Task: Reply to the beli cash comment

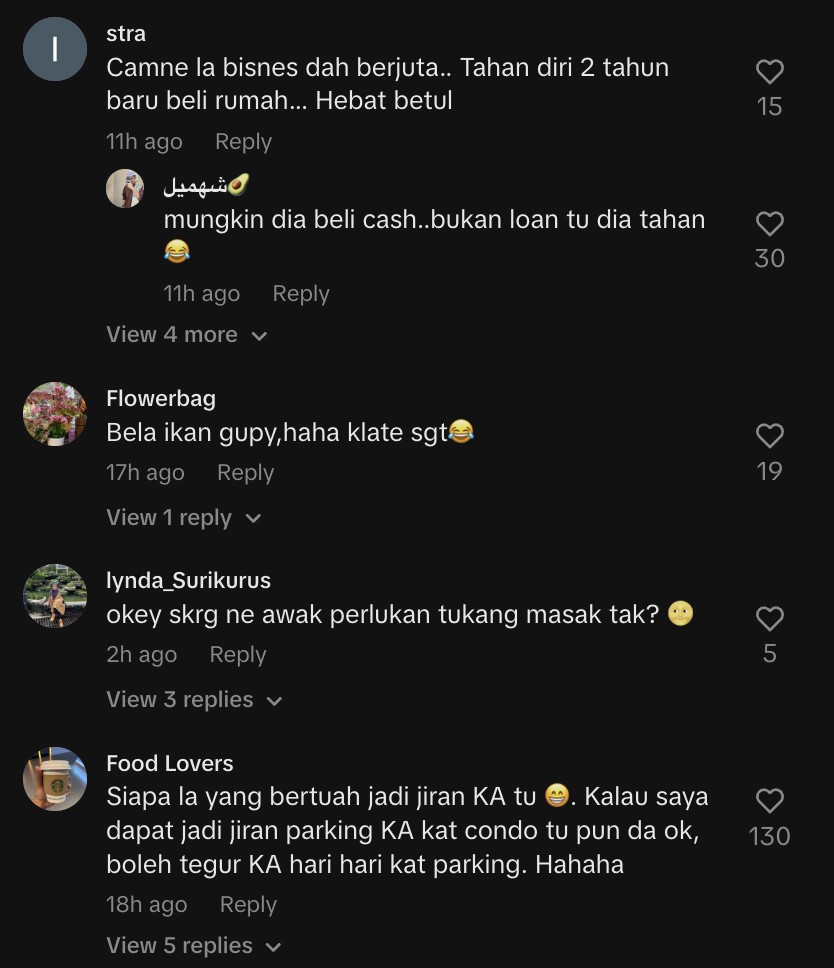Action: [x=300, y=294]
